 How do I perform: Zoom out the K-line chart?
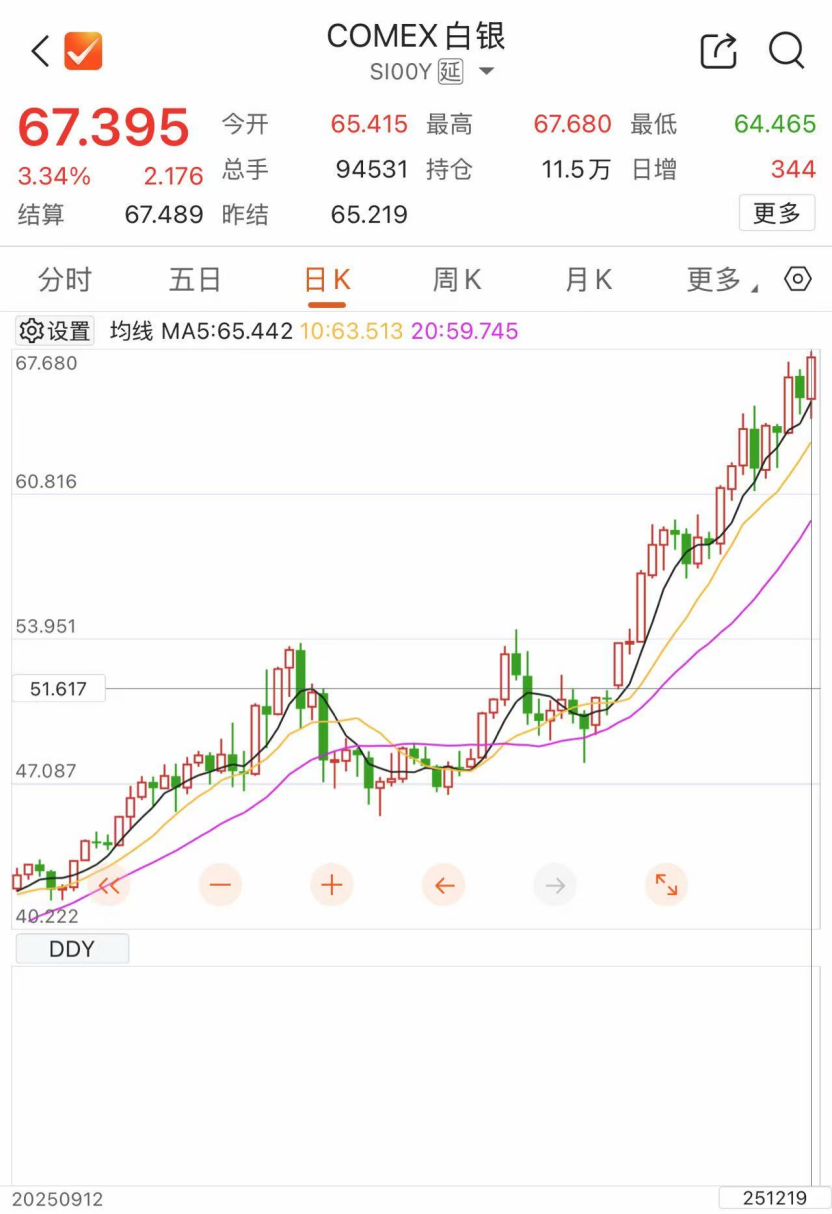tap(220, 885)
